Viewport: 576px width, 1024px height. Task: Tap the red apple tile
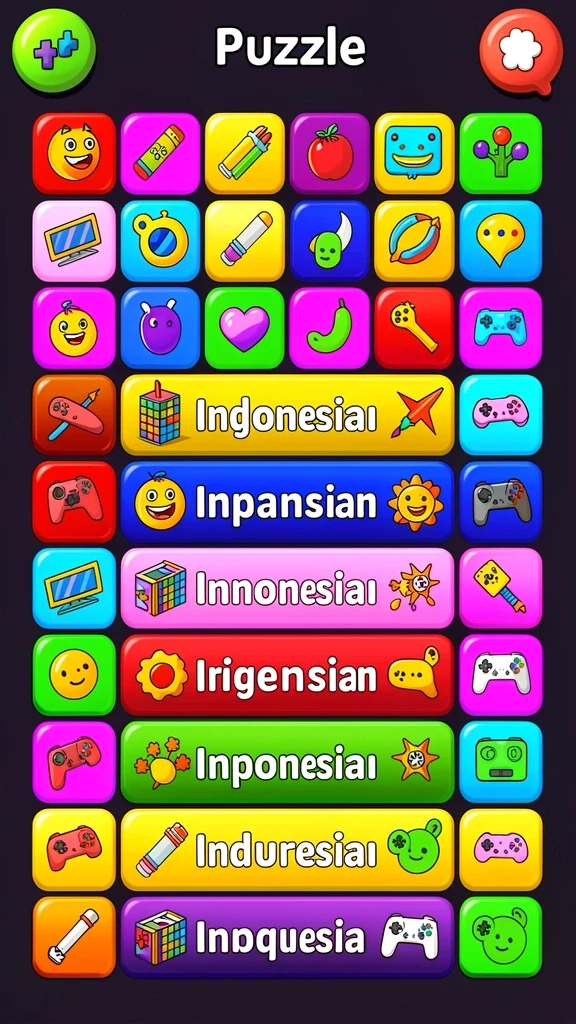[330, 153]
